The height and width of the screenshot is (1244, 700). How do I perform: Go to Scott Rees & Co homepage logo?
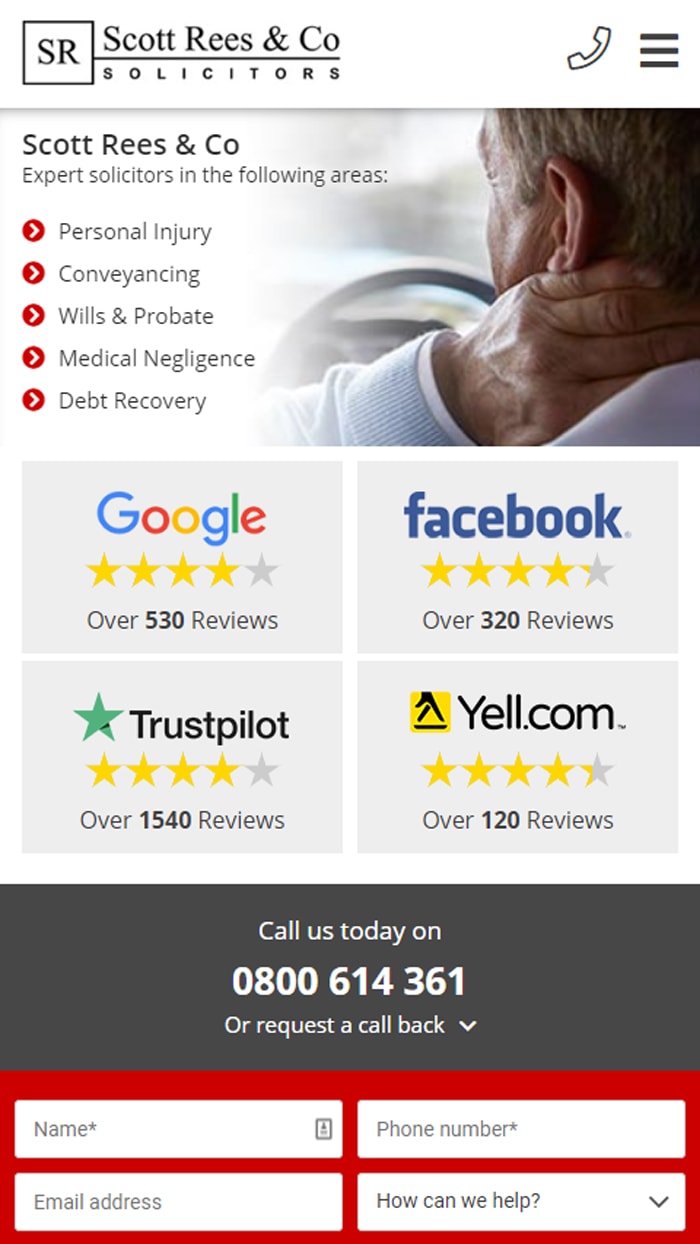(182, 53)
